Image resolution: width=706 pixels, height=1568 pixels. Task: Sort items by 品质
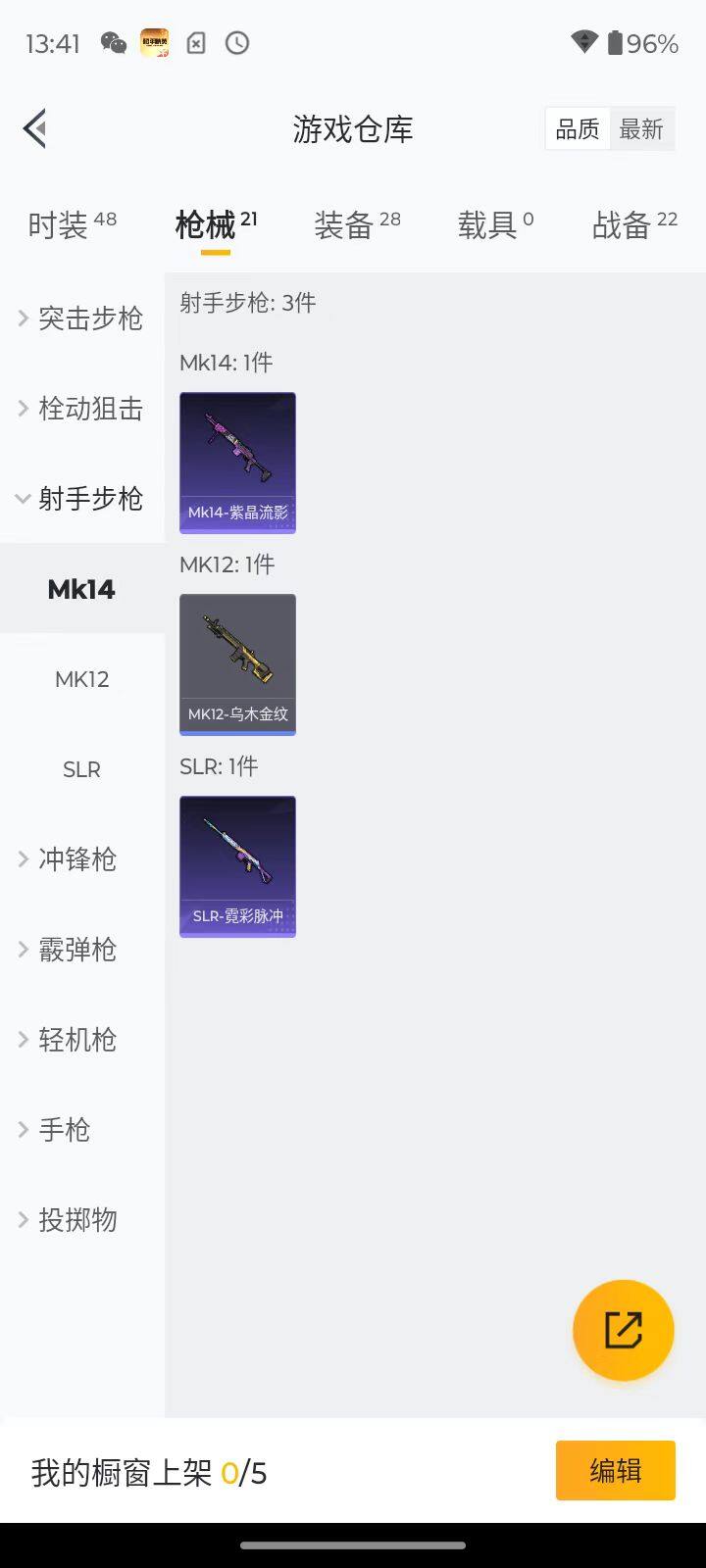point(578,128)
